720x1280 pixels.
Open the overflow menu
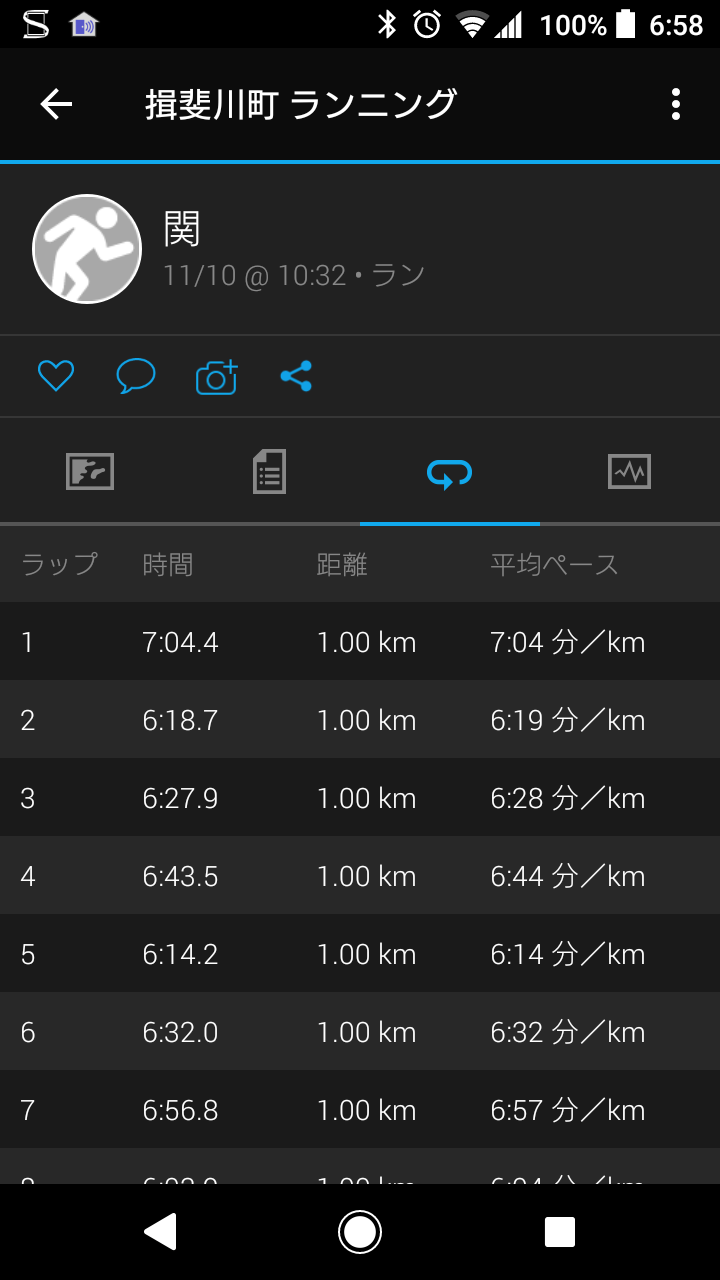tap(676, 104)
